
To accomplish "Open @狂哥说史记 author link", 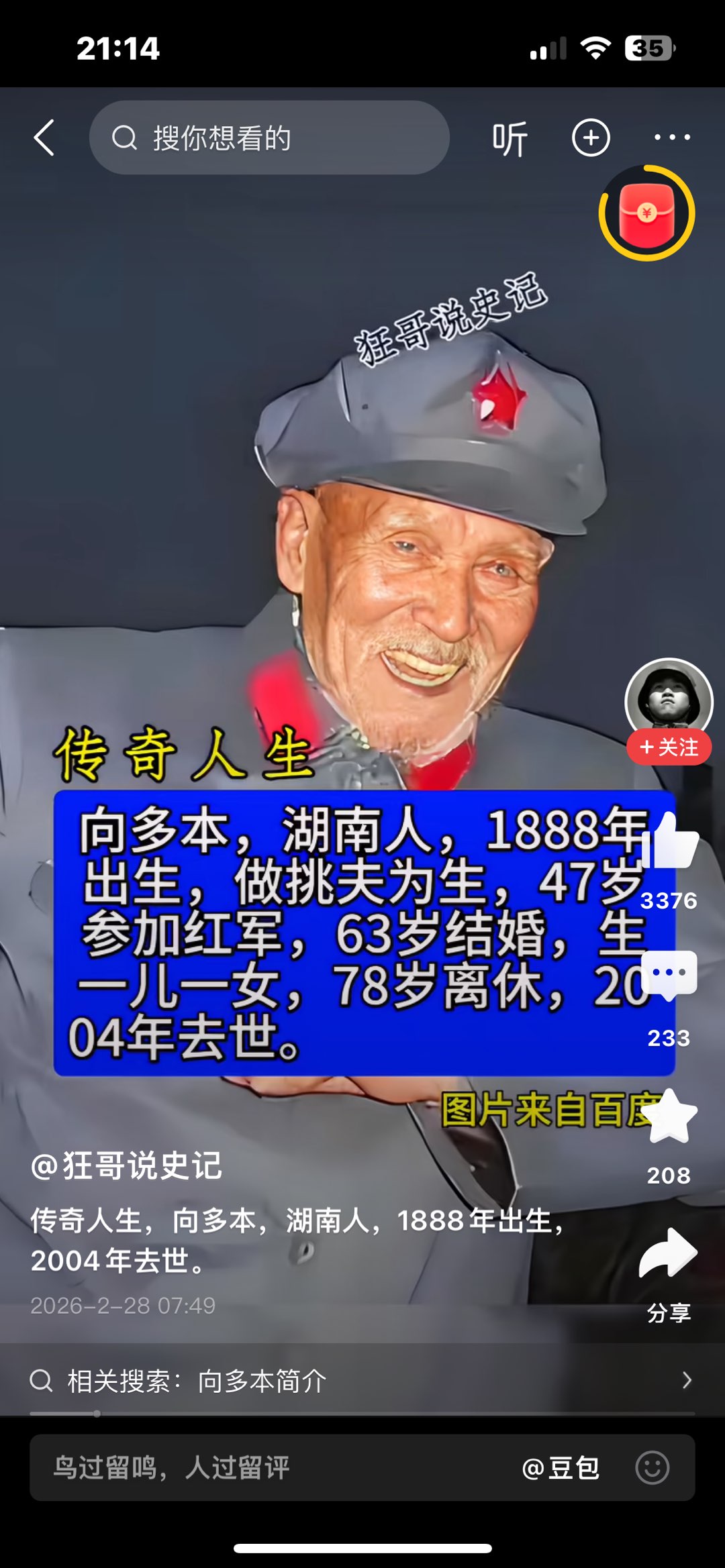I will tap(126, 1165).
